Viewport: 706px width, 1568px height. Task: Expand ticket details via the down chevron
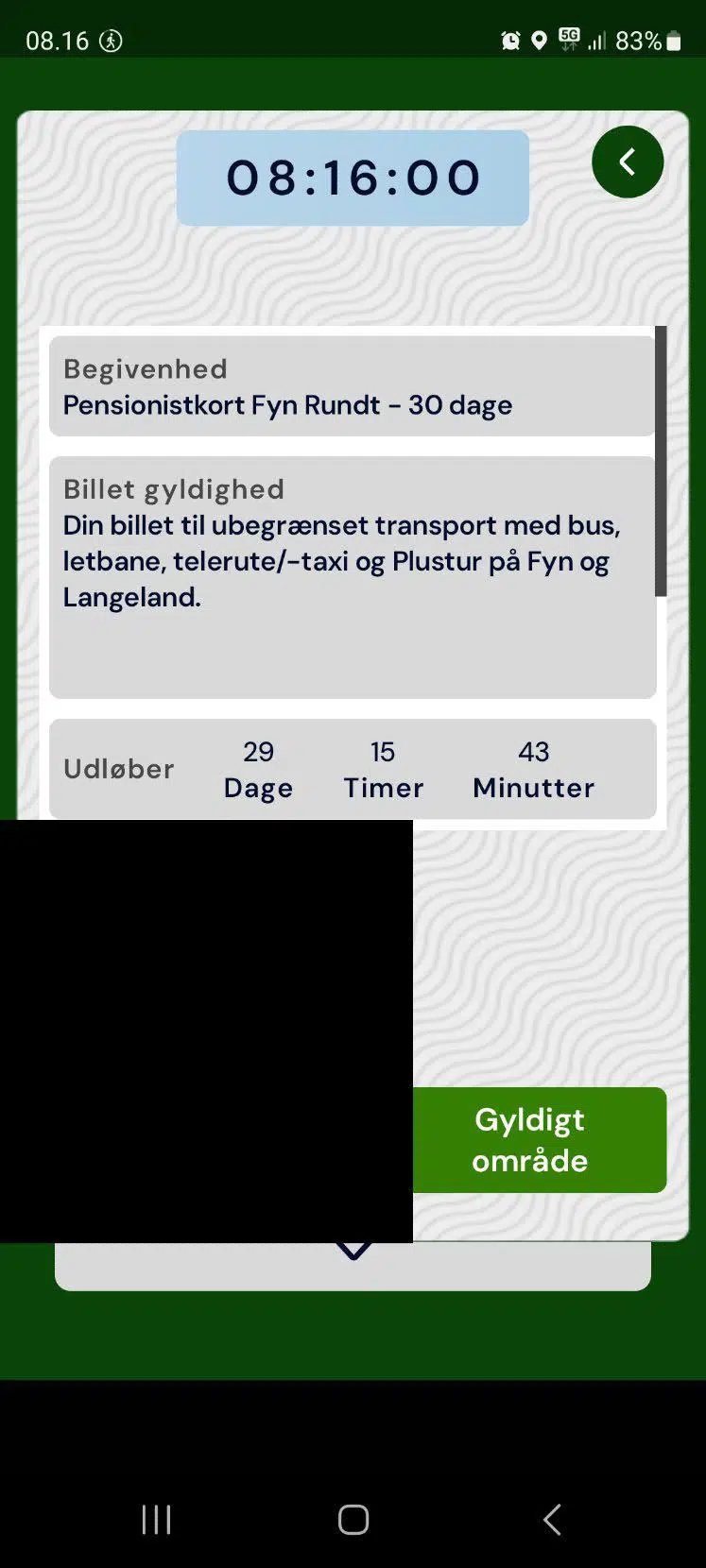click(x=352, y=1249)
